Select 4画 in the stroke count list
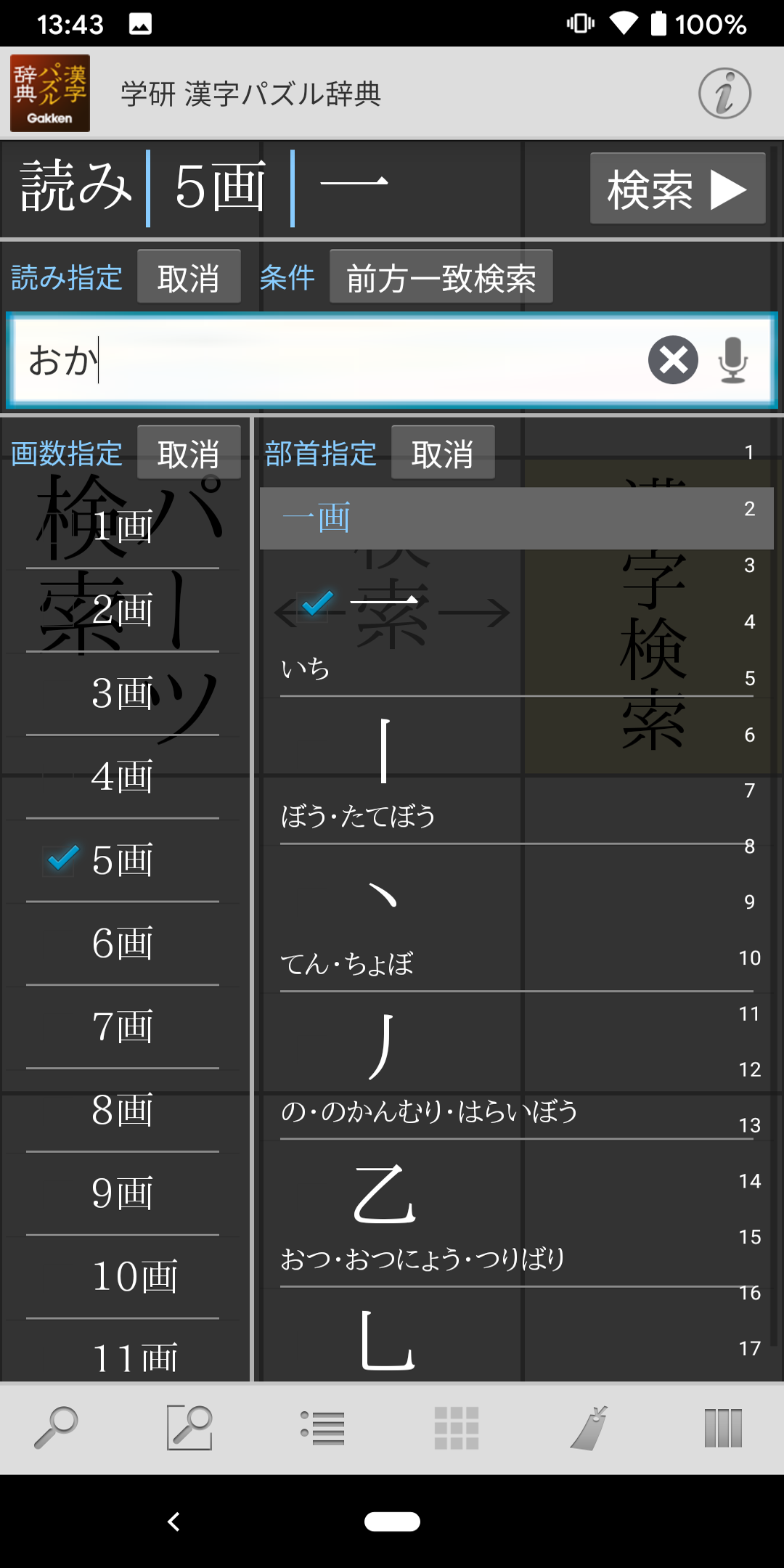784x1568 pixels. (123, 777)
